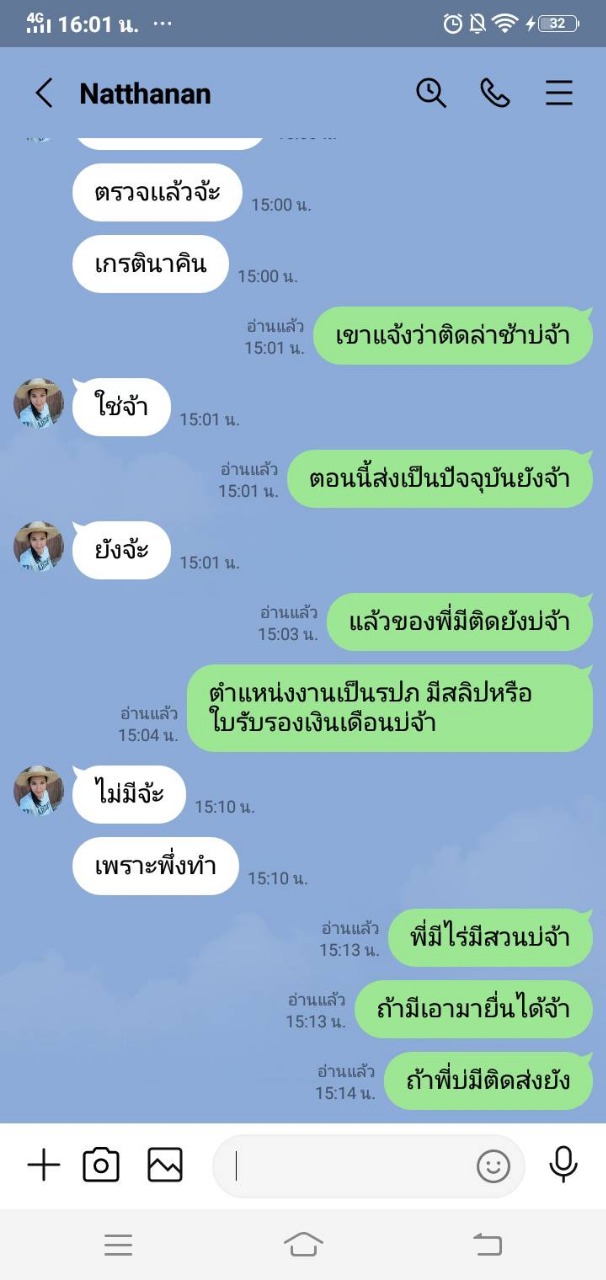Image resolution: width=606 pixels, height=1280 pixels.
Task: Focus the message input field
Action: pos(350,1166)
